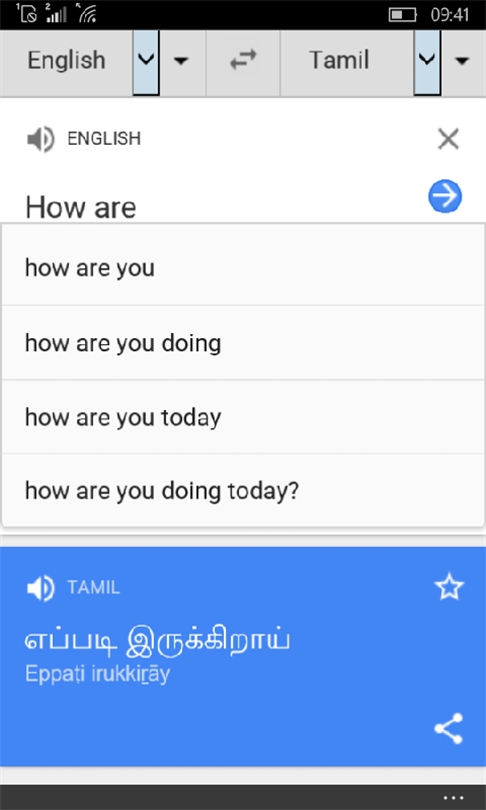This screenshot has width=486, height=810.
Task: Select suggestion "how are you"
Action: tap(243, 268)
